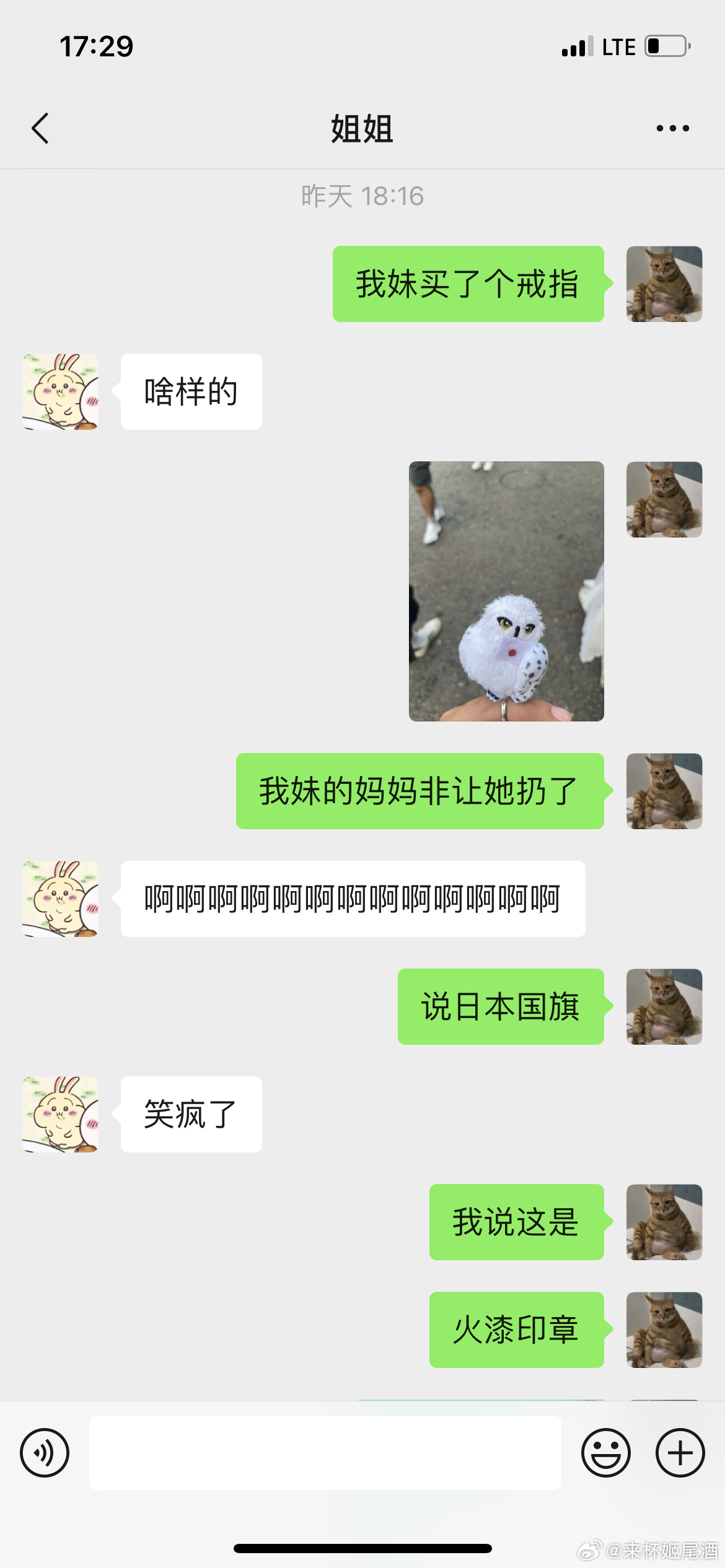The image size is (725, 1568).
Task: Focus the message text field
Action: [325, 1452]
